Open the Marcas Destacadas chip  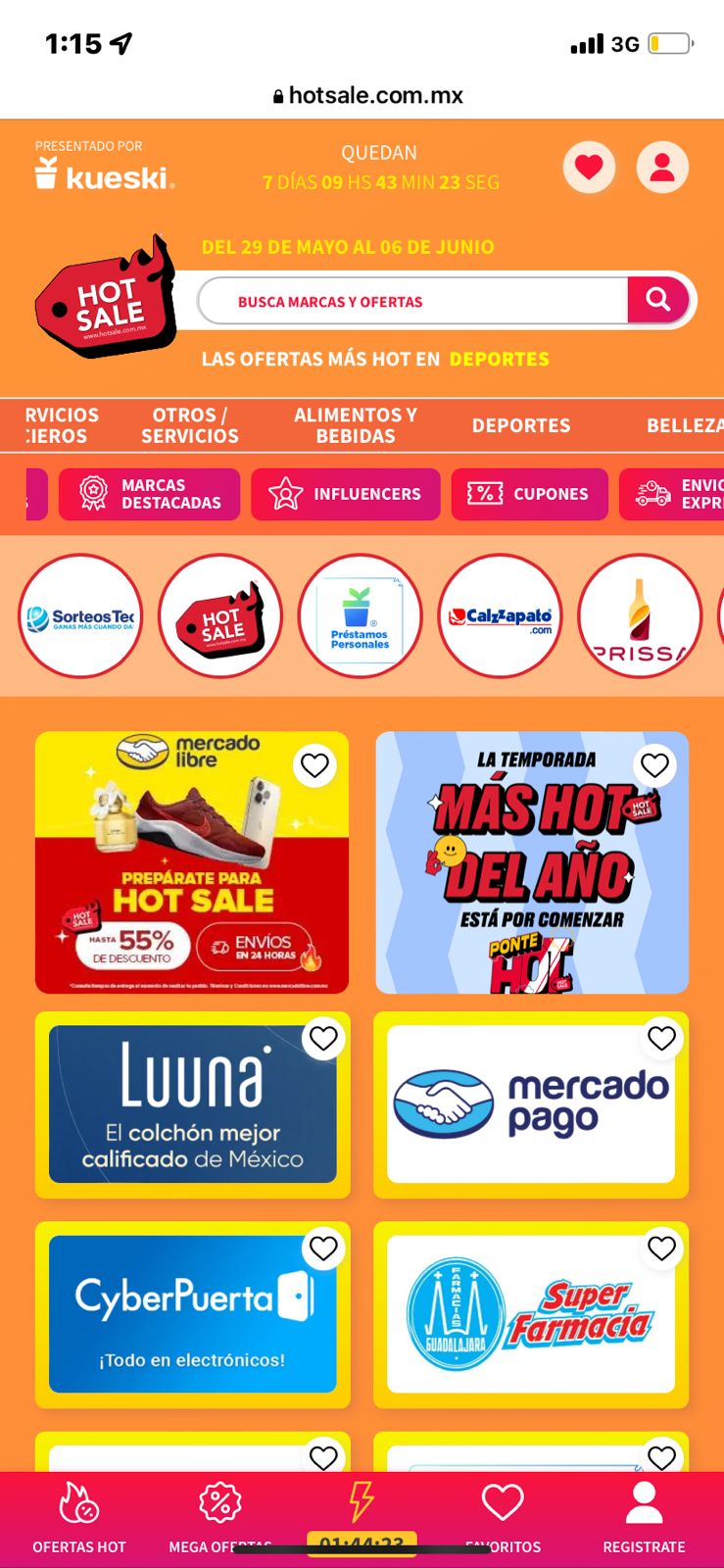pyautogui.click(x=149, y=494)
